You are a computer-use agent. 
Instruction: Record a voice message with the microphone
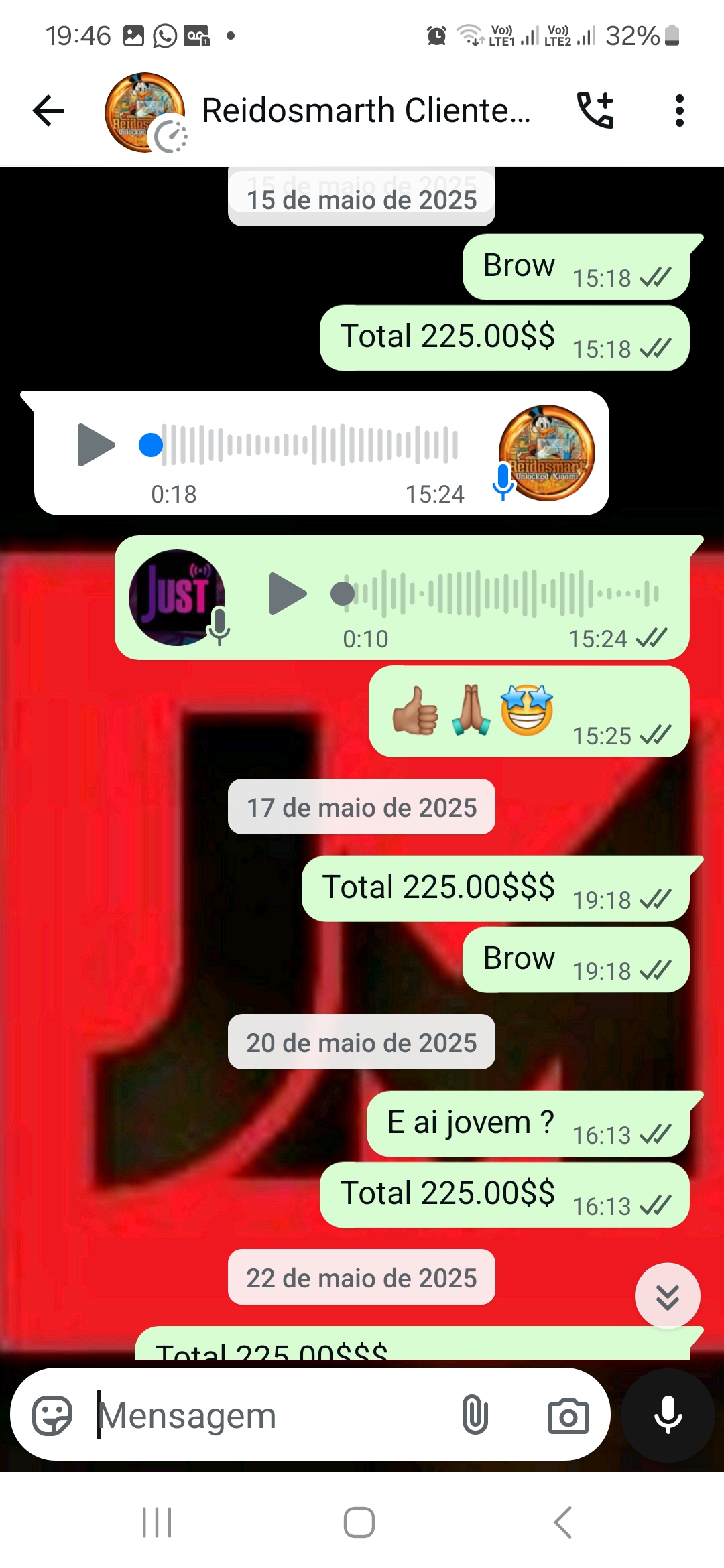pos(668,1415)
